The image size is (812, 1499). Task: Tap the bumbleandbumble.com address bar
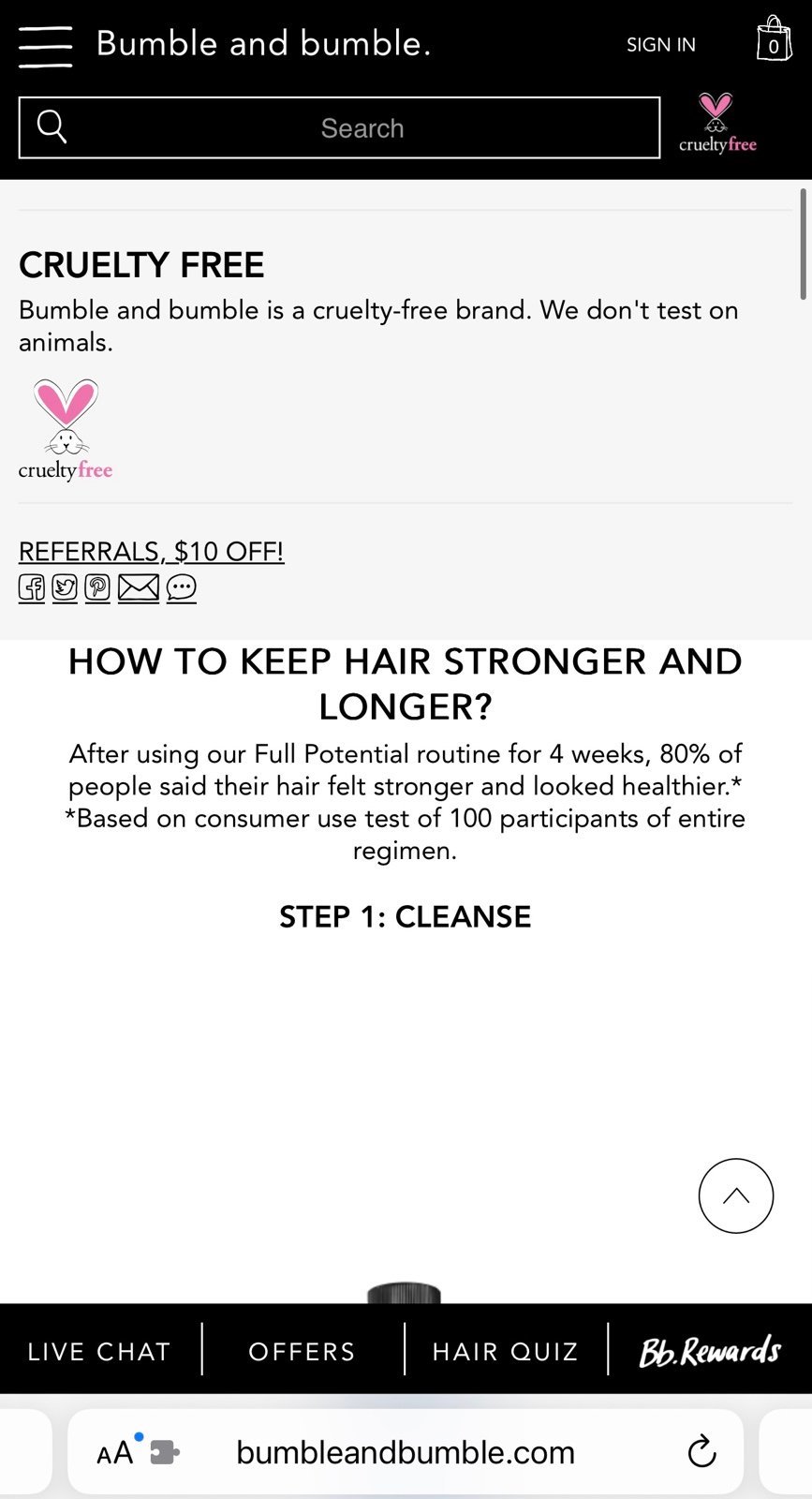pyautogui.click(x=406, y=1452)
